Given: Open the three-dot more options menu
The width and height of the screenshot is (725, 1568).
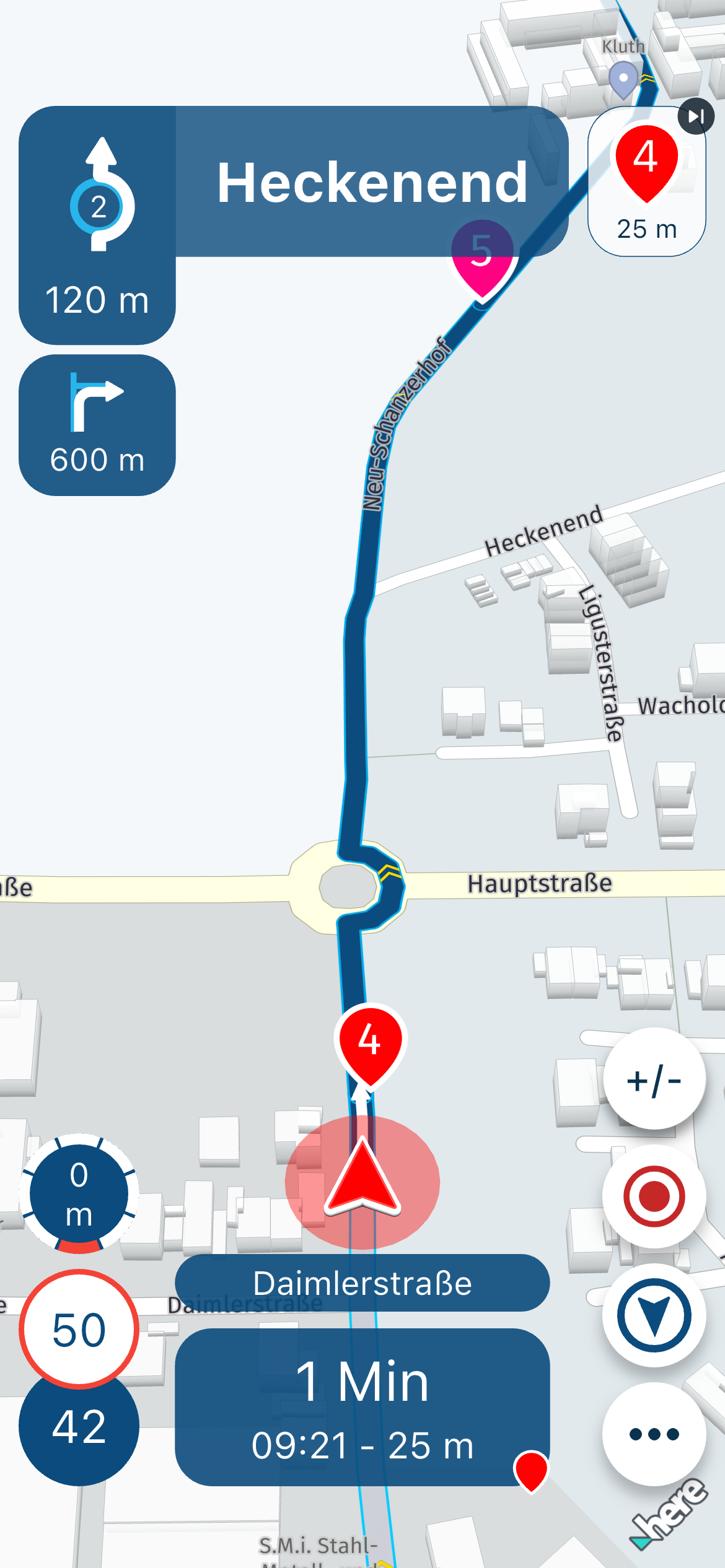Looking at the screenshot, I should pos(654,1434).
